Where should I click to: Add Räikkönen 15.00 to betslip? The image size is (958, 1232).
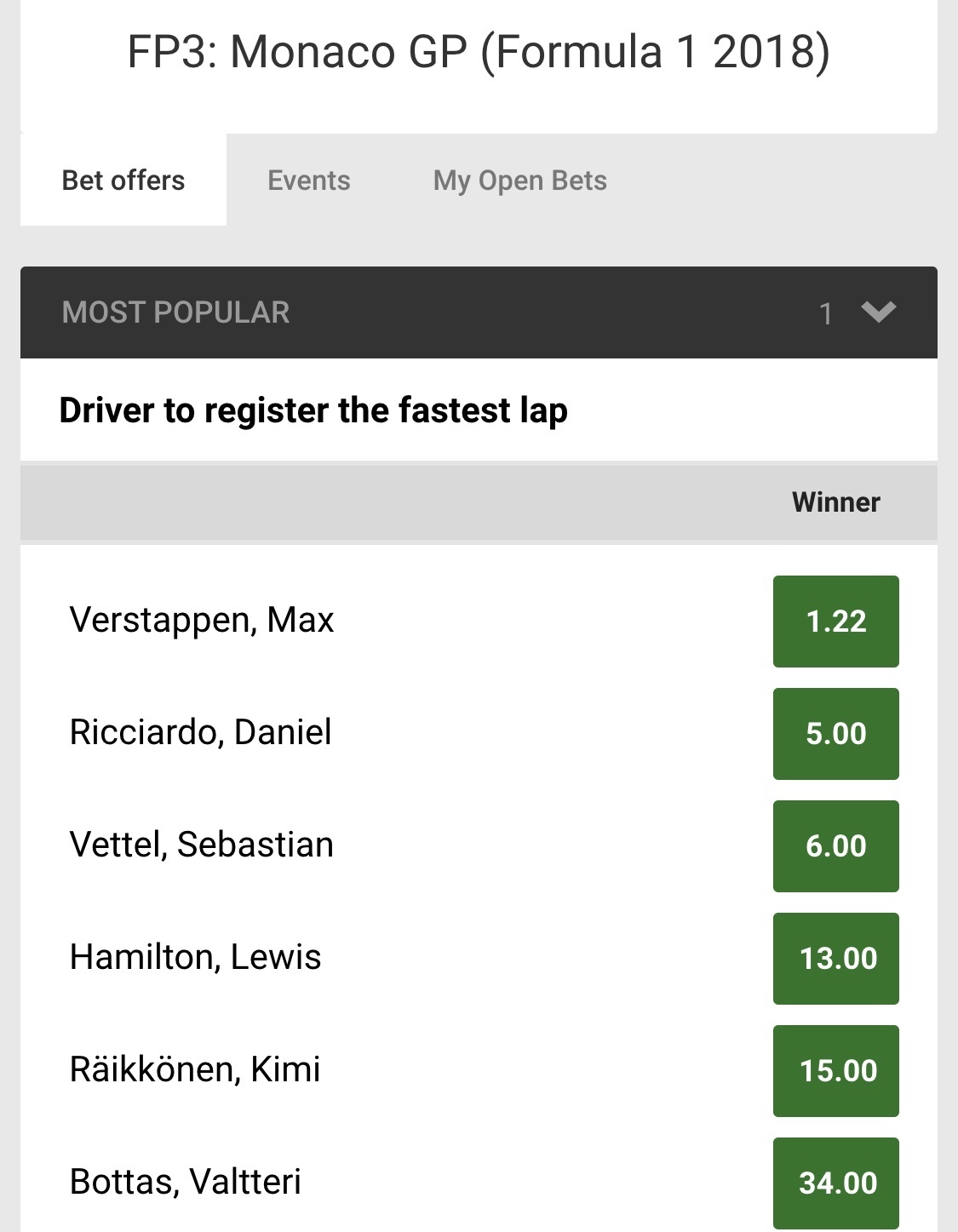point(835,1071)
